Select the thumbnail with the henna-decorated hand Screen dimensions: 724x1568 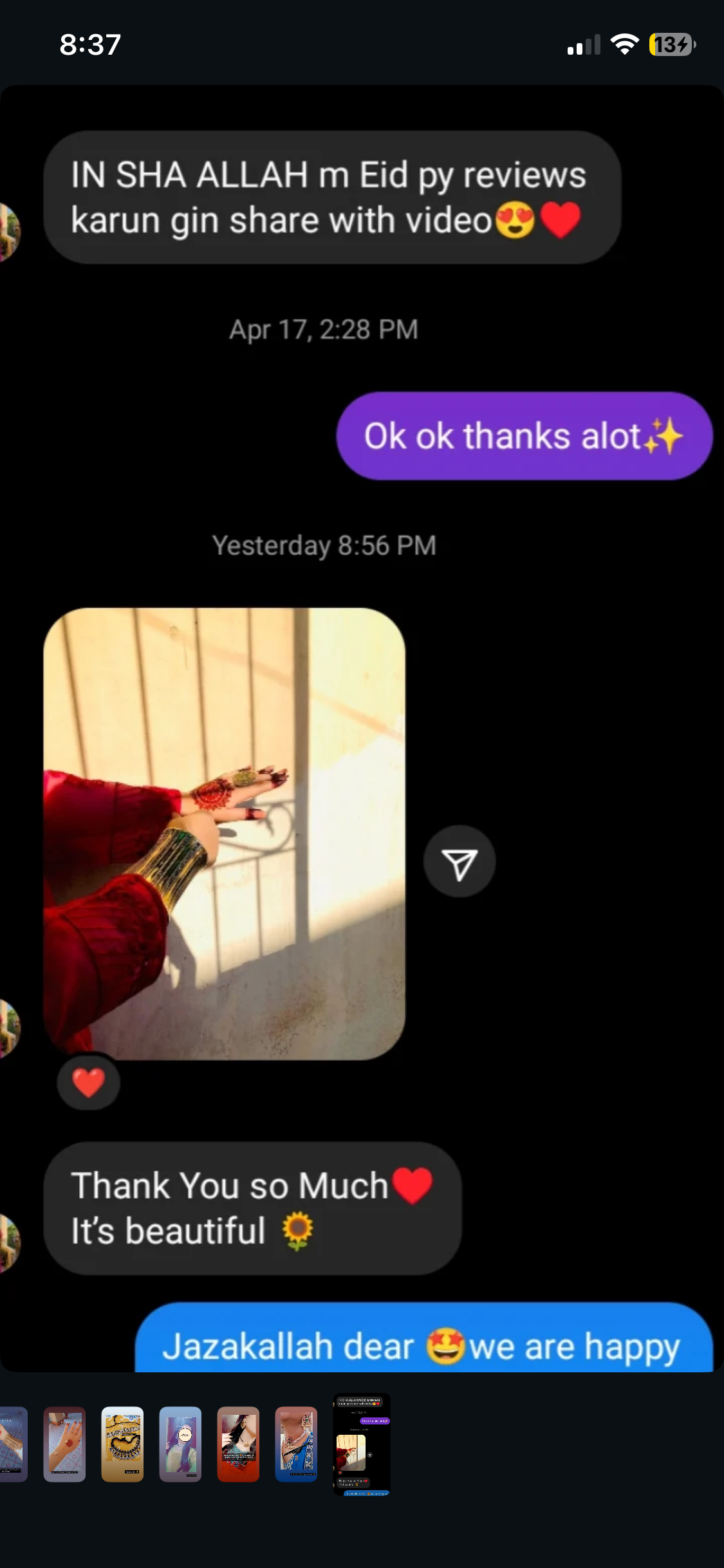coord(64,1444)
